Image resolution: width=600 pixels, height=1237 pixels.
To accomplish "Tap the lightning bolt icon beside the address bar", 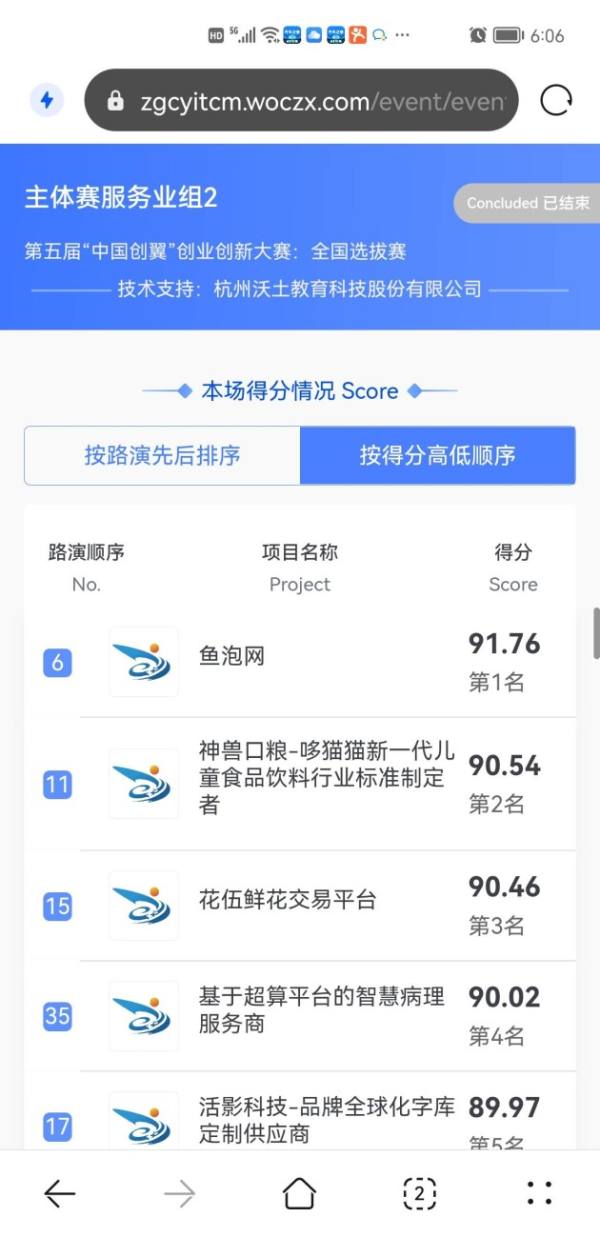I will (x=46, y=100).
